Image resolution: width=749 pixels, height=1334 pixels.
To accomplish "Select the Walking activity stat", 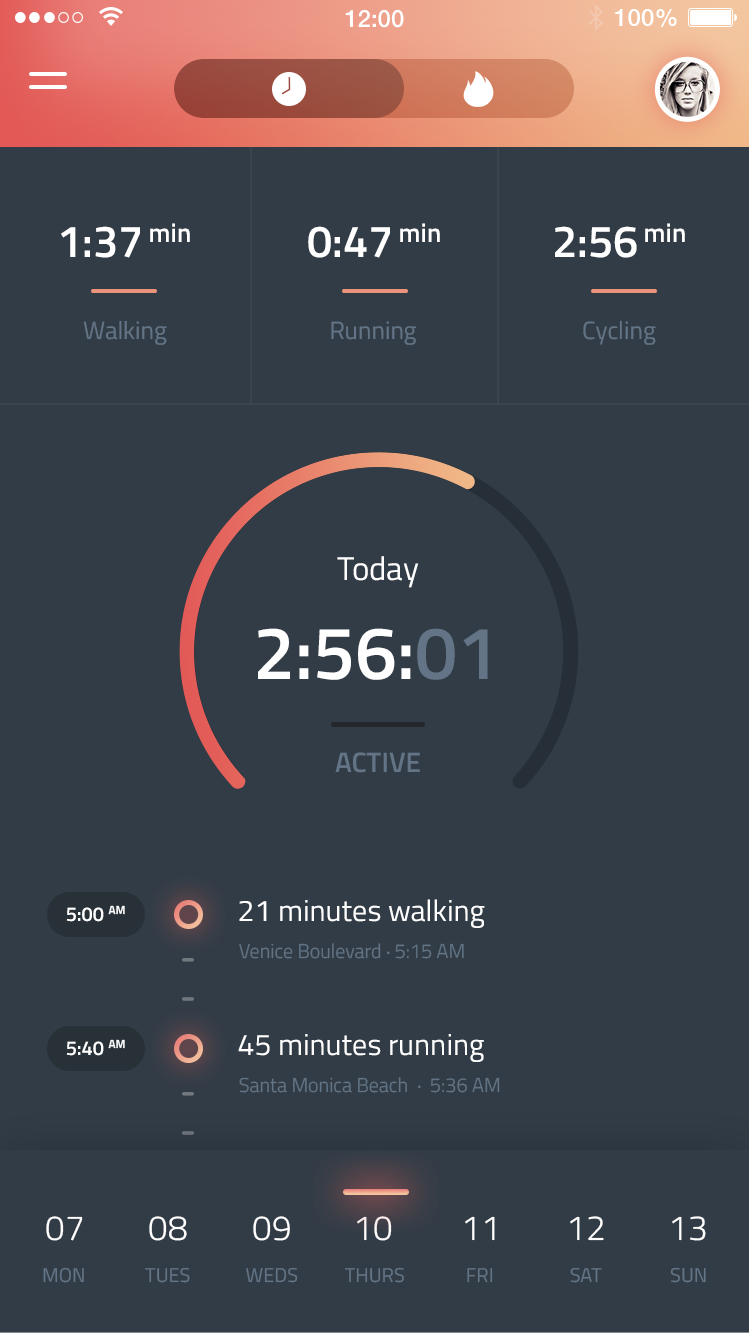I will pos(125,275).
